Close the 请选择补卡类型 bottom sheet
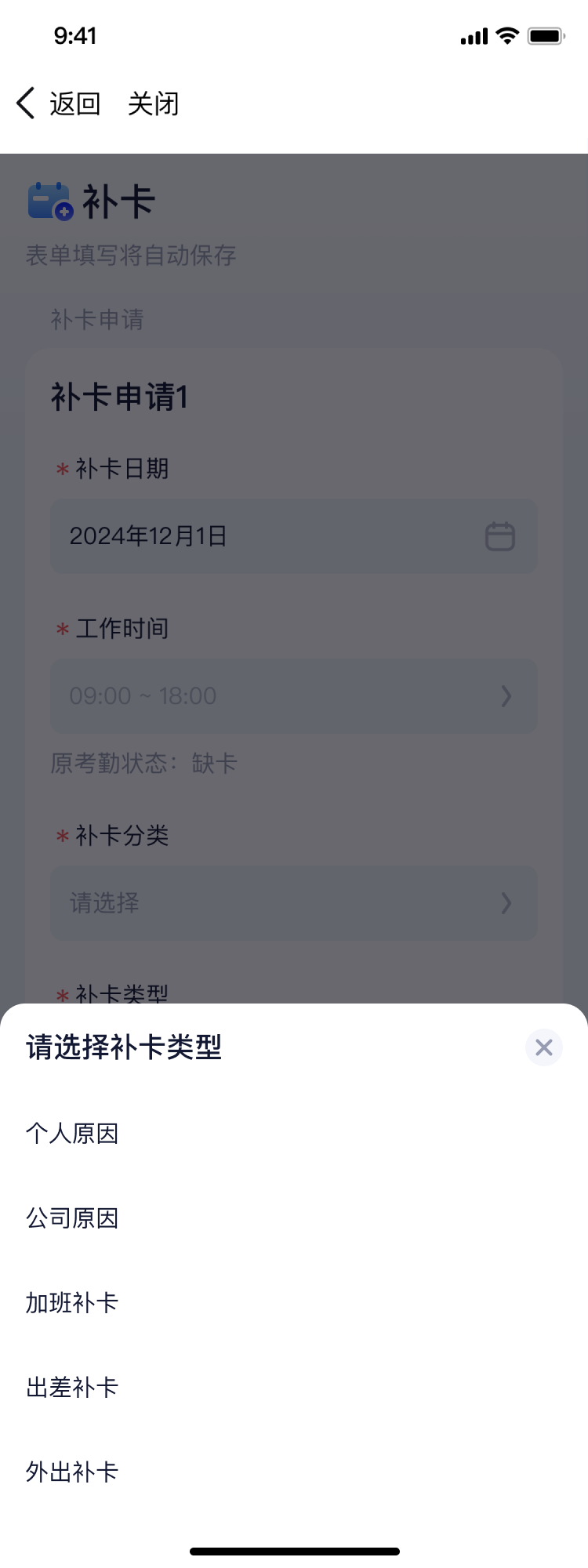Screen dimensions: 588x1568 pyautogui.click(x=543, y=1047)
